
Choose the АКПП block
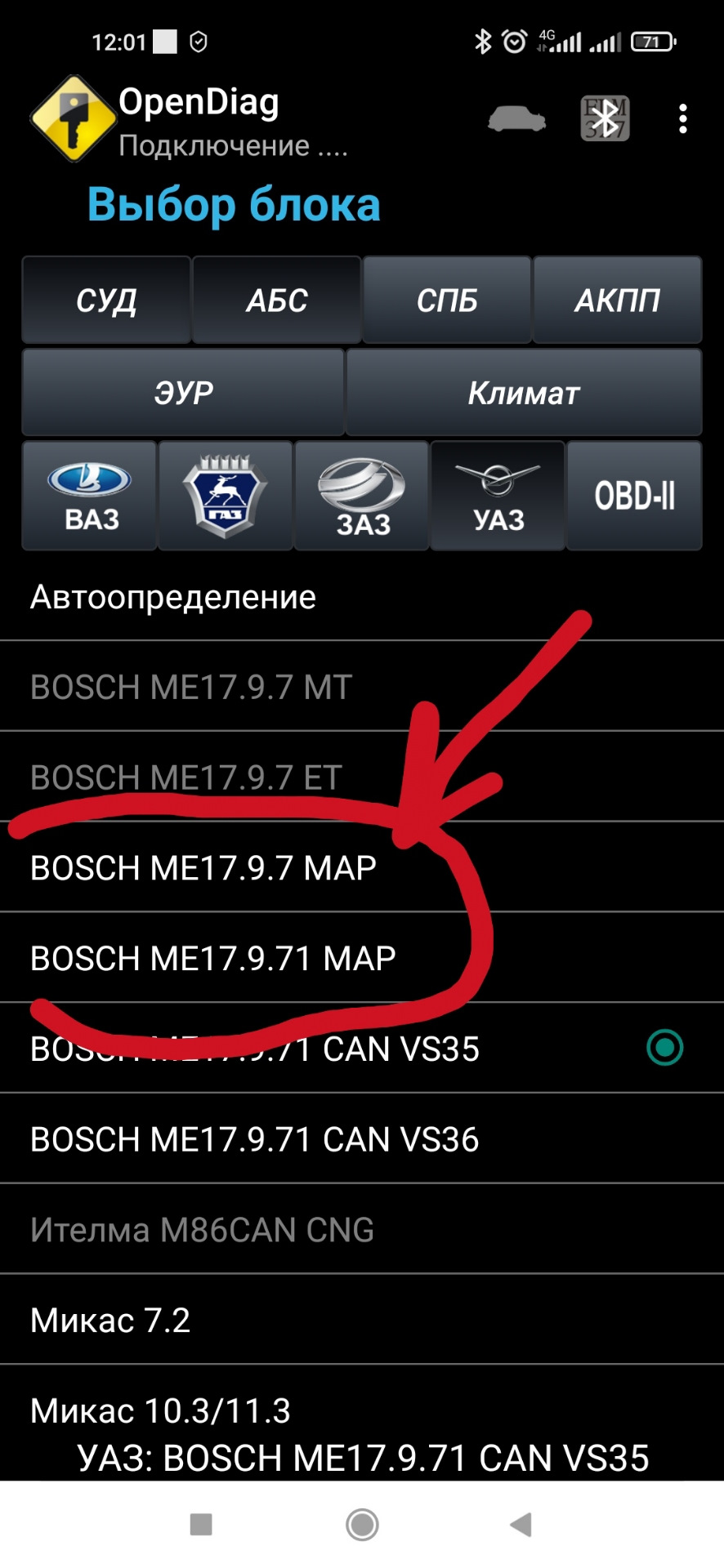(x=617, y=301)
